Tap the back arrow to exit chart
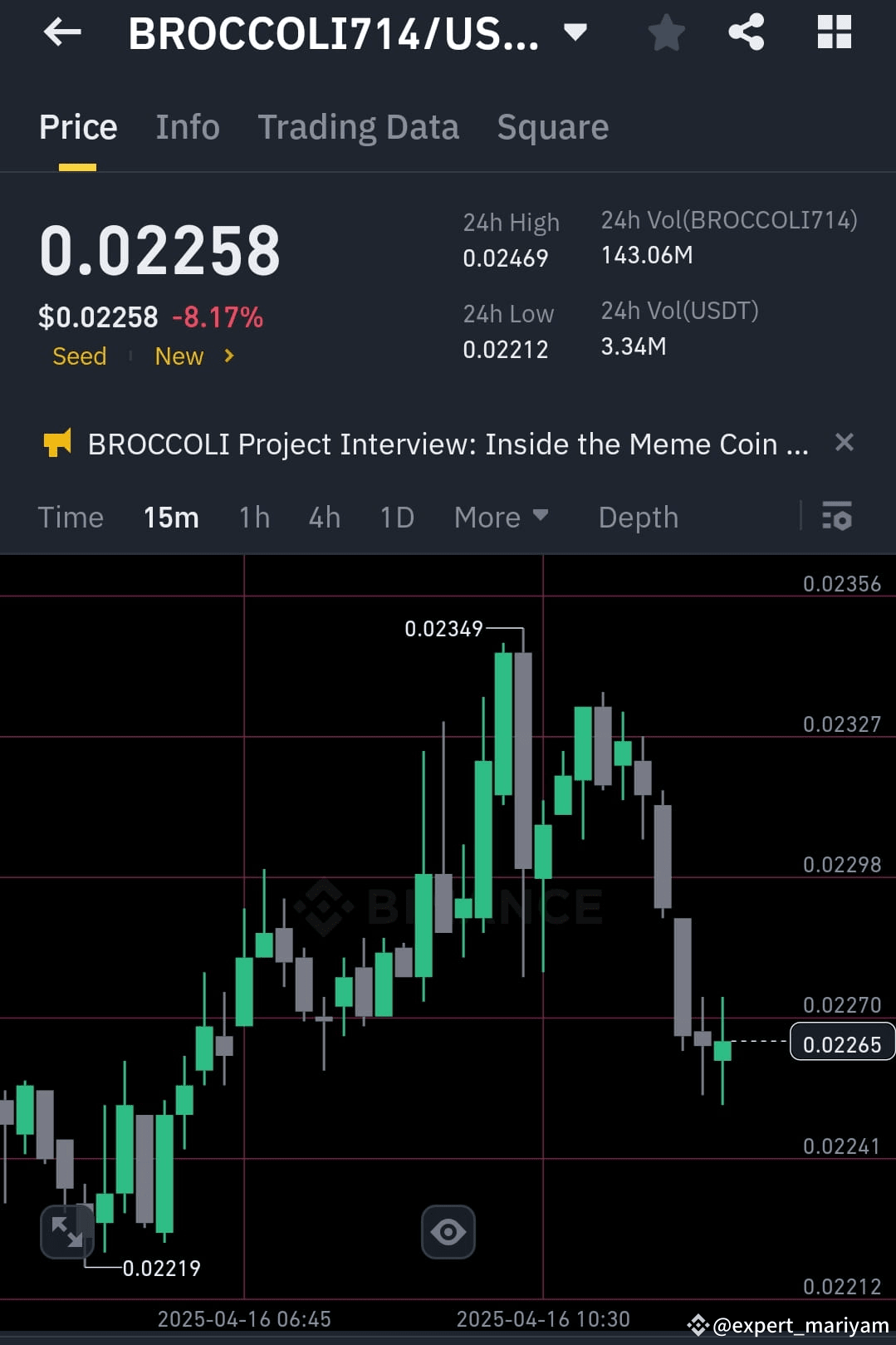Viewport: 896px width, 1345px height. click(x=61, y=32)
